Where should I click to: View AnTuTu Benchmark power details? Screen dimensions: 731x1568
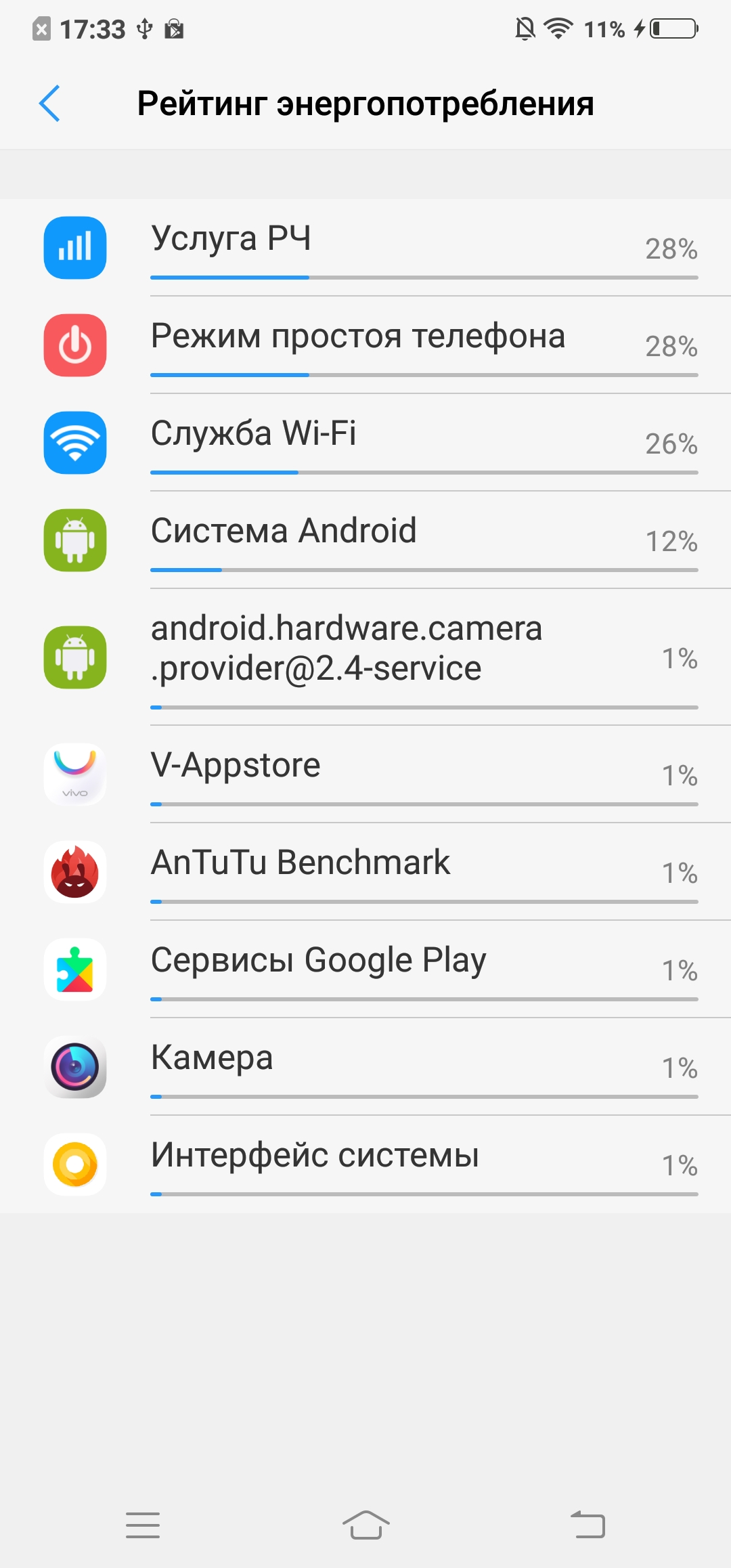pos(365,872)
